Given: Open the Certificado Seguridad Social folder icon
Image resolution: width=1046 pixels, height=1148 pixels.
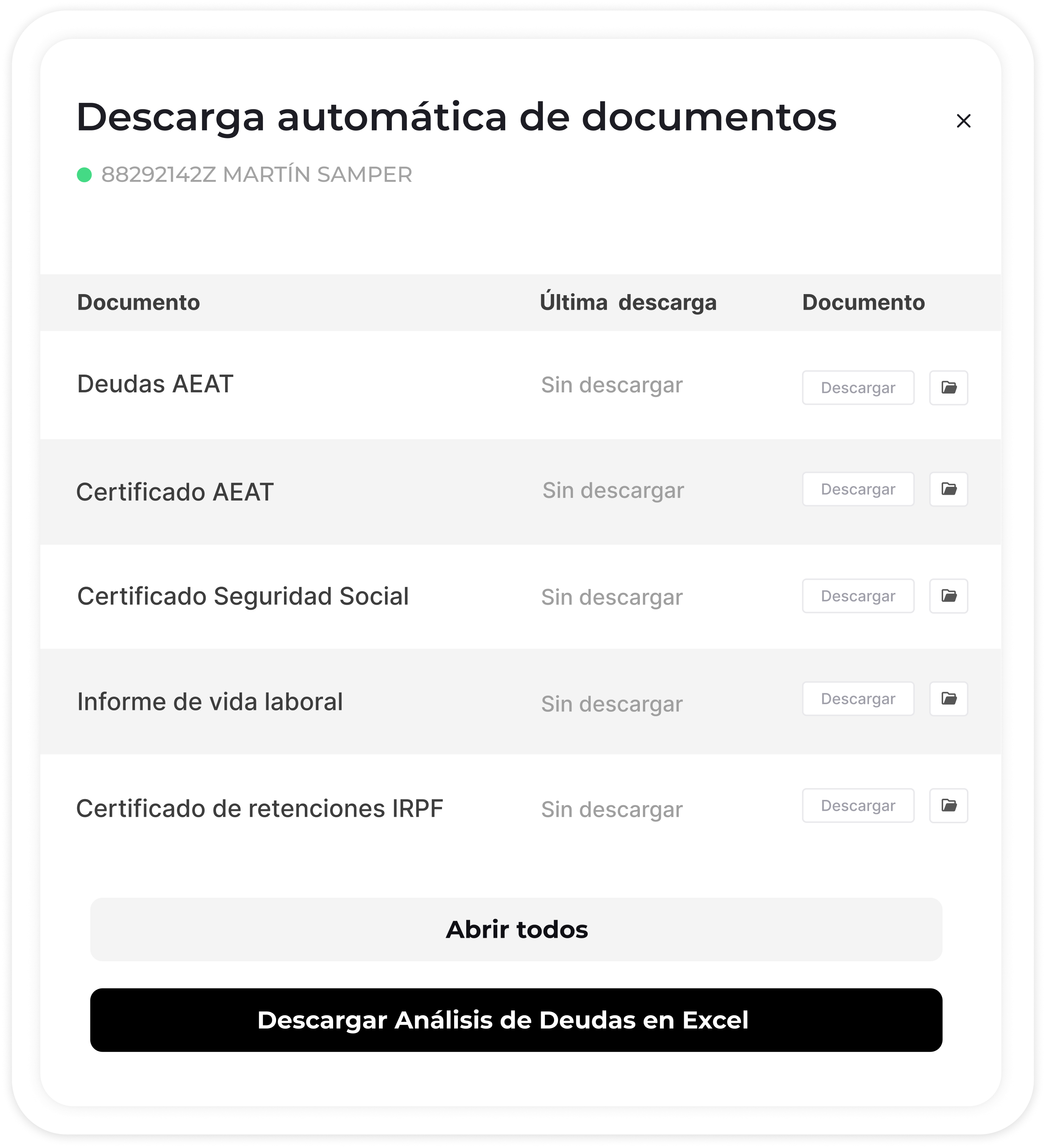Looking at the screenshot, I should click(x=948, y=596).
